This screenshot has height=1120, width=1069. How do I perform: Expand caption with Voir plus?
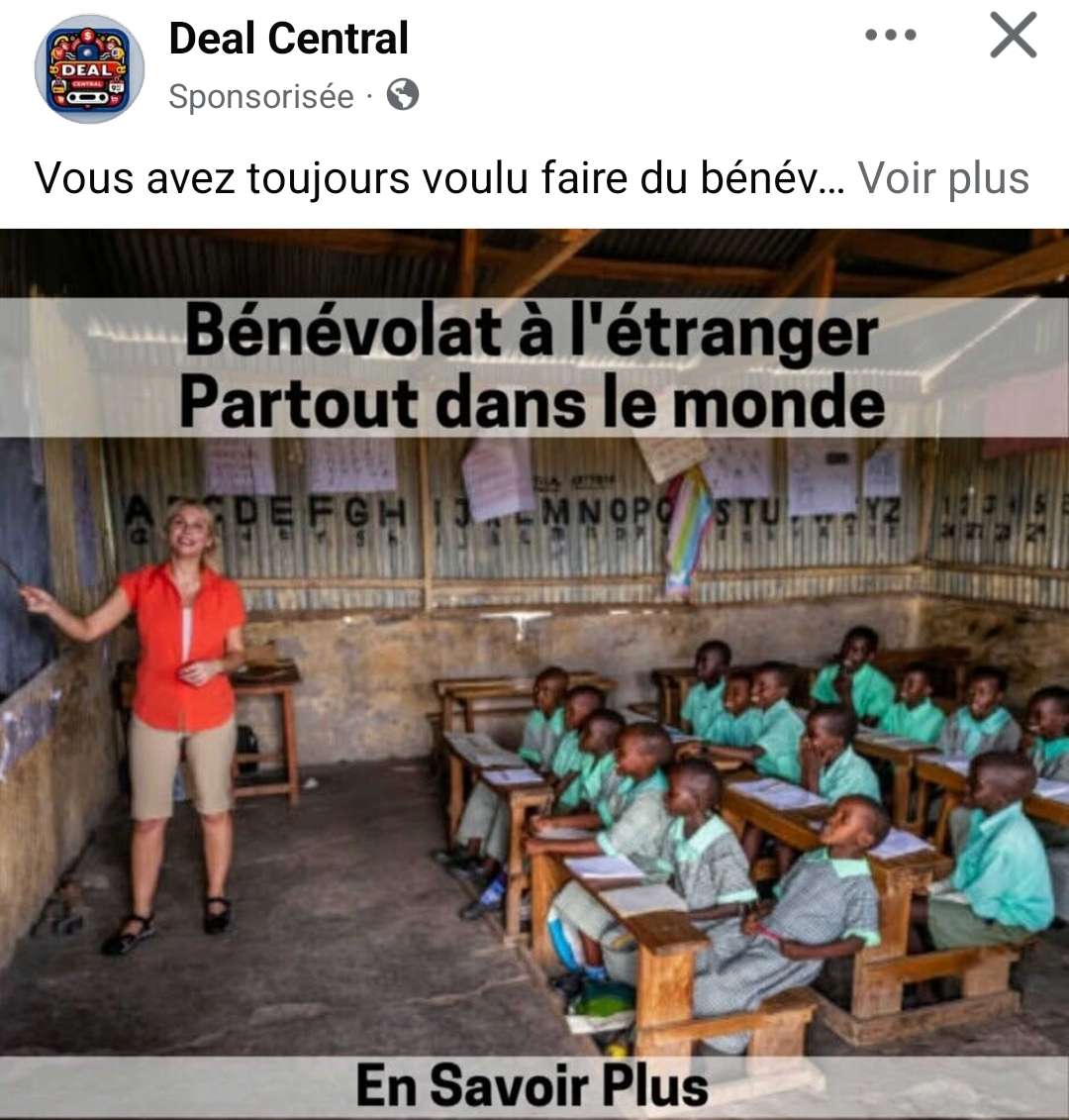point(943,179)
